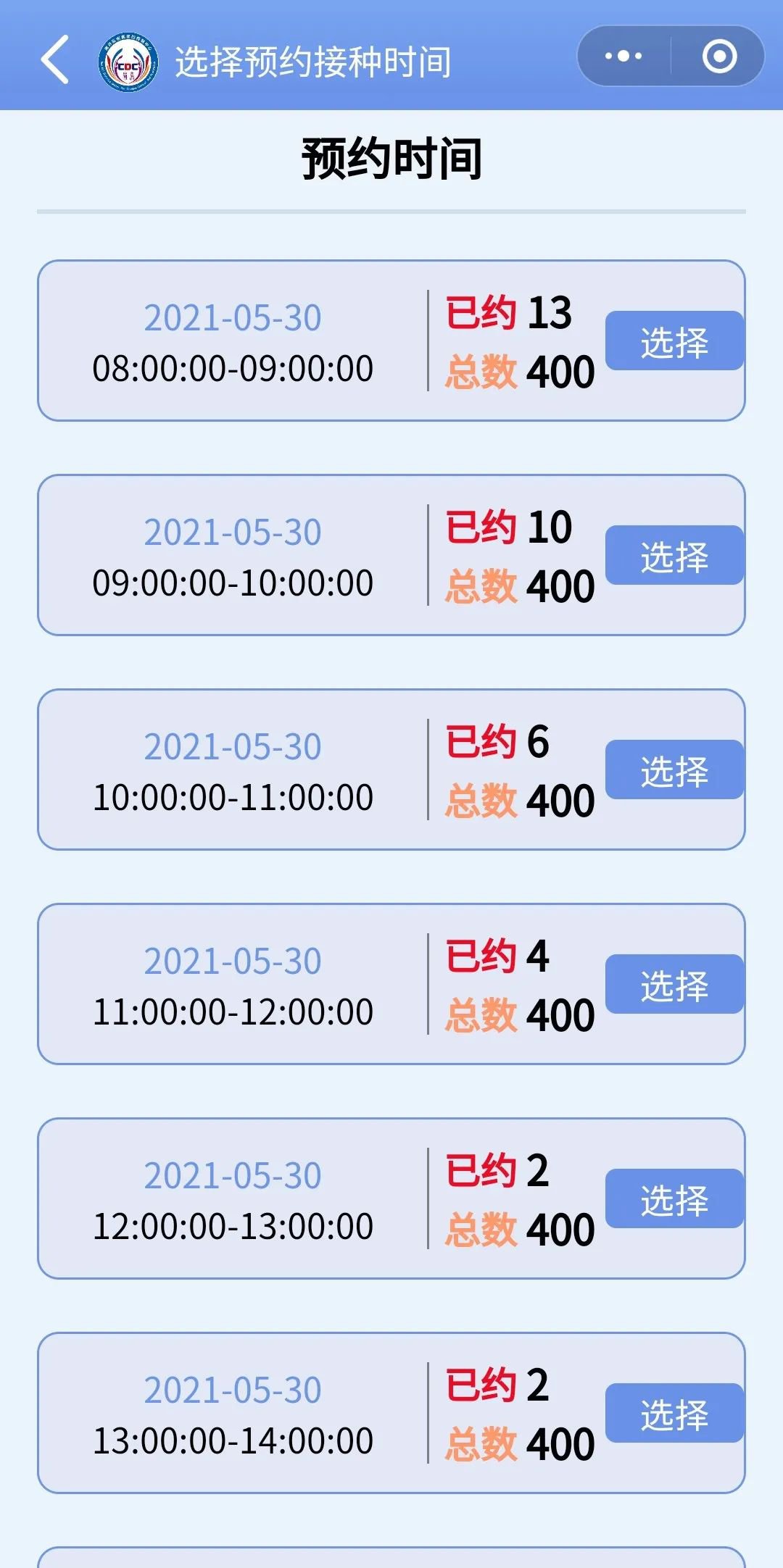
Task: Open the mini program more options menu
Action: pos(623,57)
